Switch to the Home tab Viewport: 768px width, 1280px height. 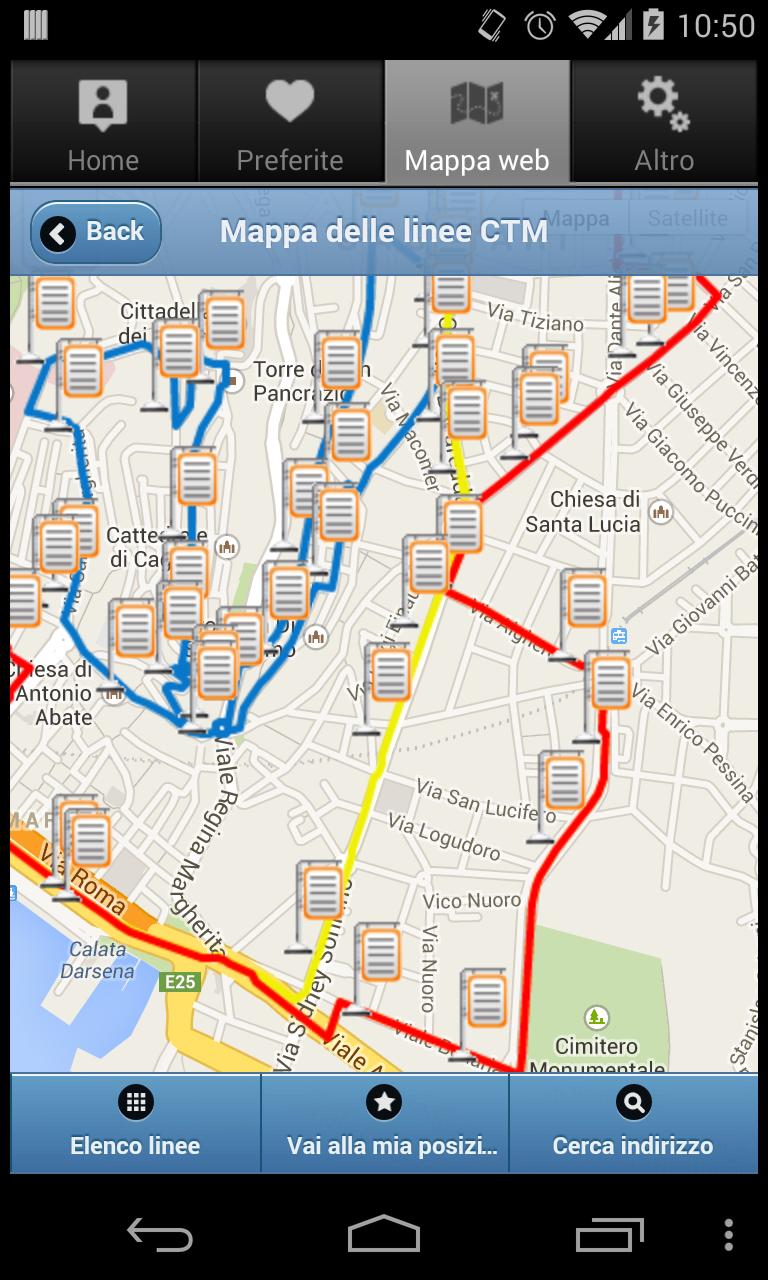(x=103, y=120)
